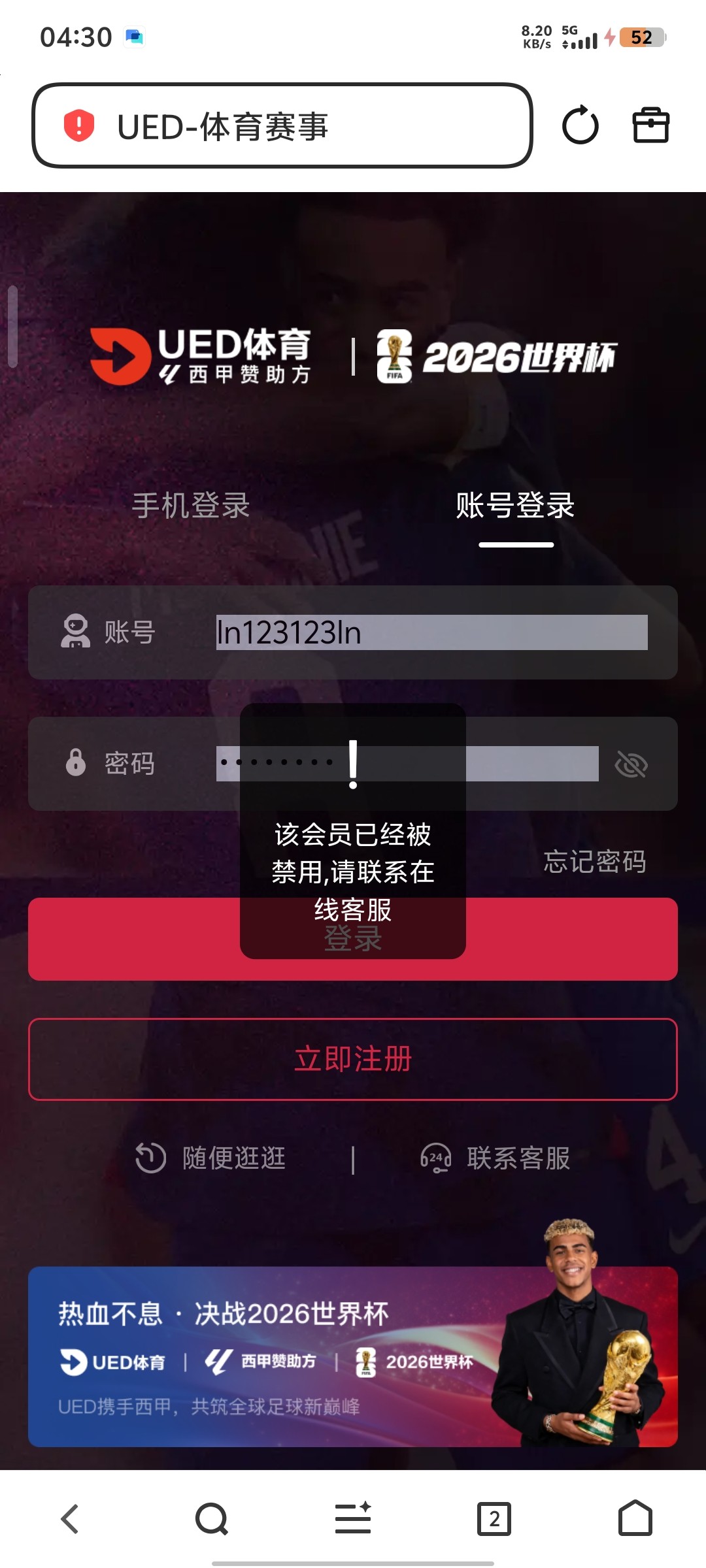Contact support via 联系客服
This screenshot has height=1568, width=706.
pyautogui.click(x=496, y=1158)
